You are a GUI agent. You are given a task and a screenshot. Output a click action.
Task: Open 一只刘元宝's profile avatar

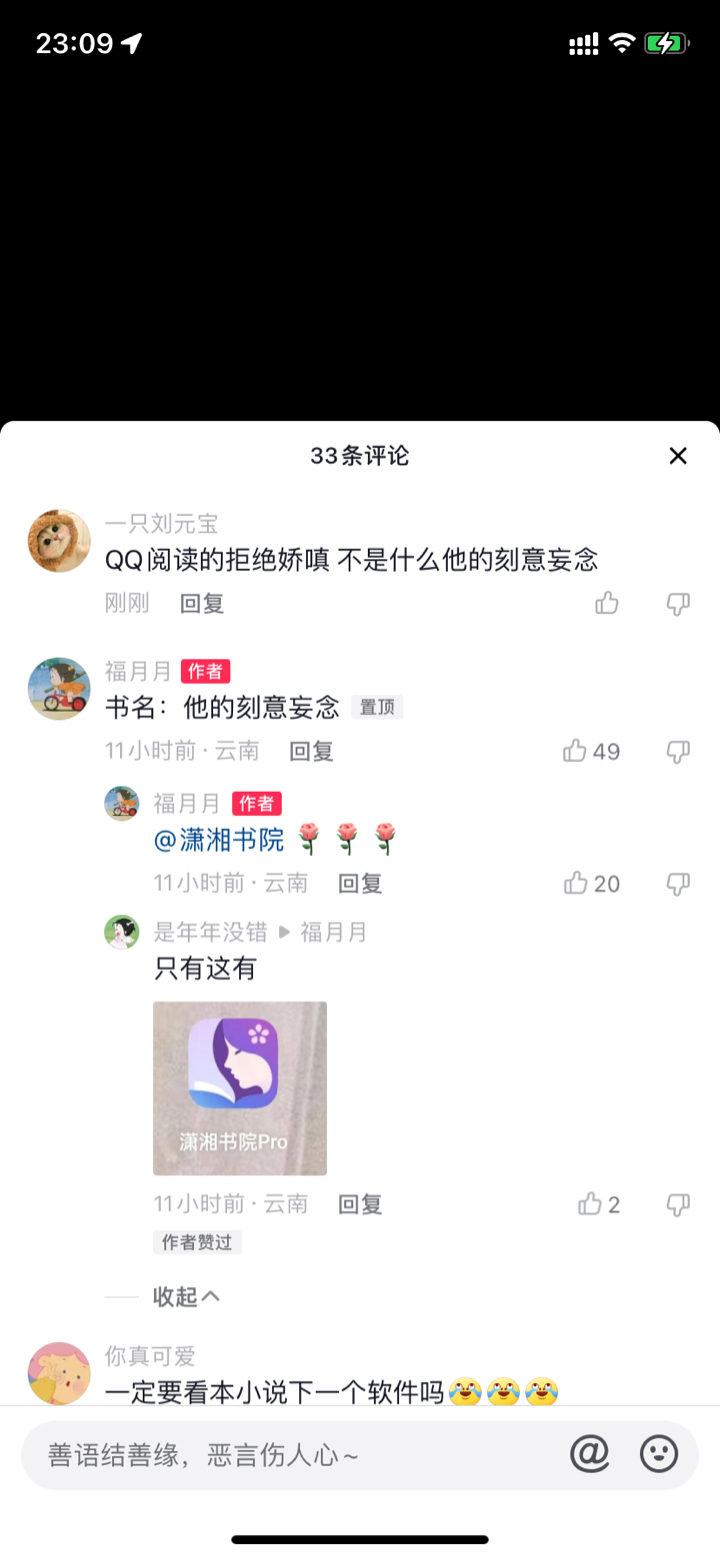[x=59, y=541]
